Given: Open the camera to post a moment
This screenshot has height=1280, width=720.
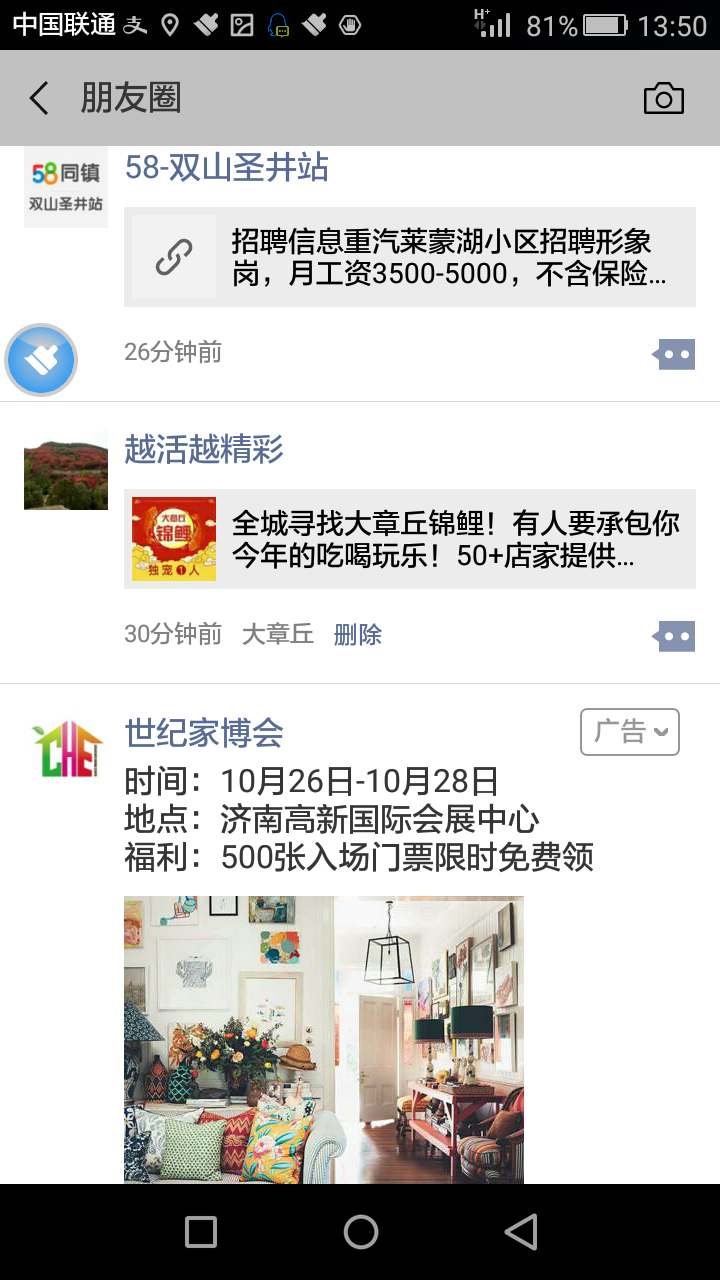Looking at the screenshot, I should (x=663, y=98).
